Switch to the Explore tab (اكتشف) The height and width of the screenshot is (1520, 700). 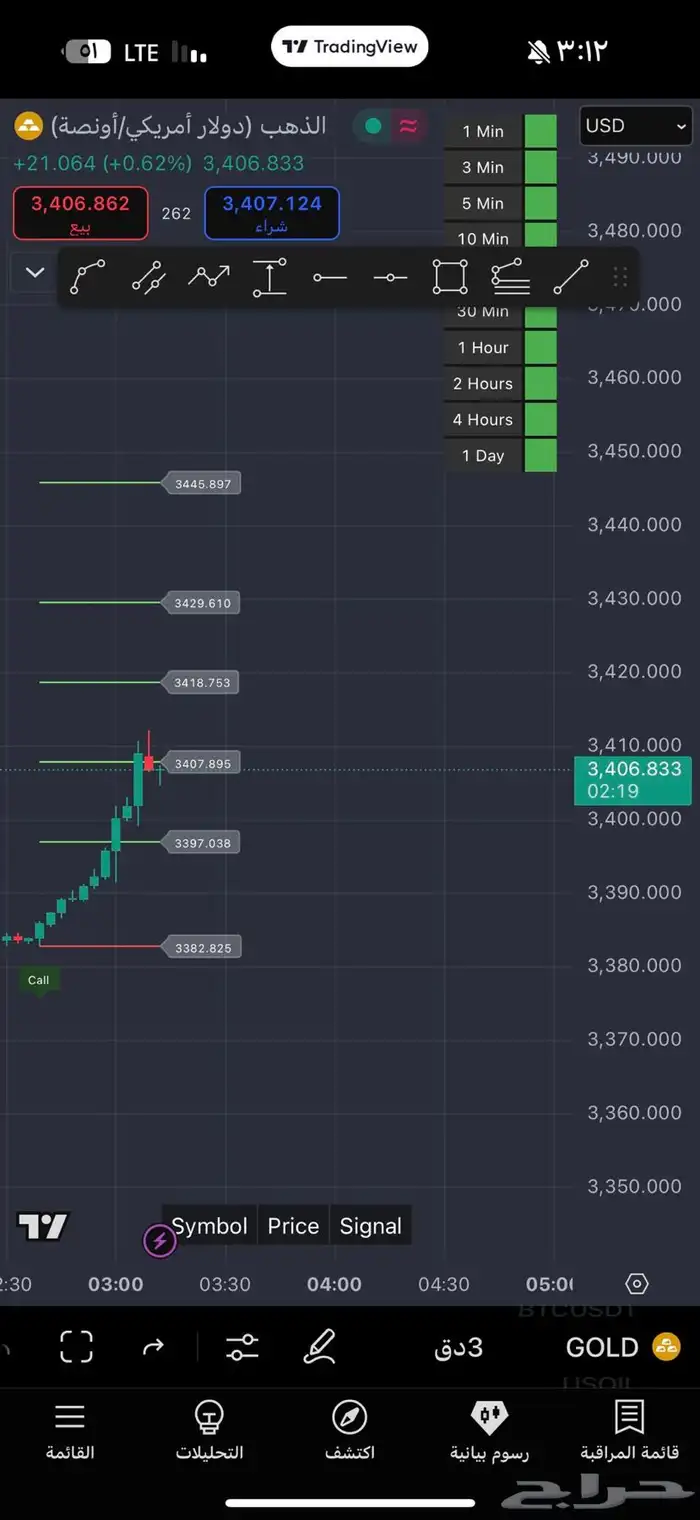point(349,1430)
